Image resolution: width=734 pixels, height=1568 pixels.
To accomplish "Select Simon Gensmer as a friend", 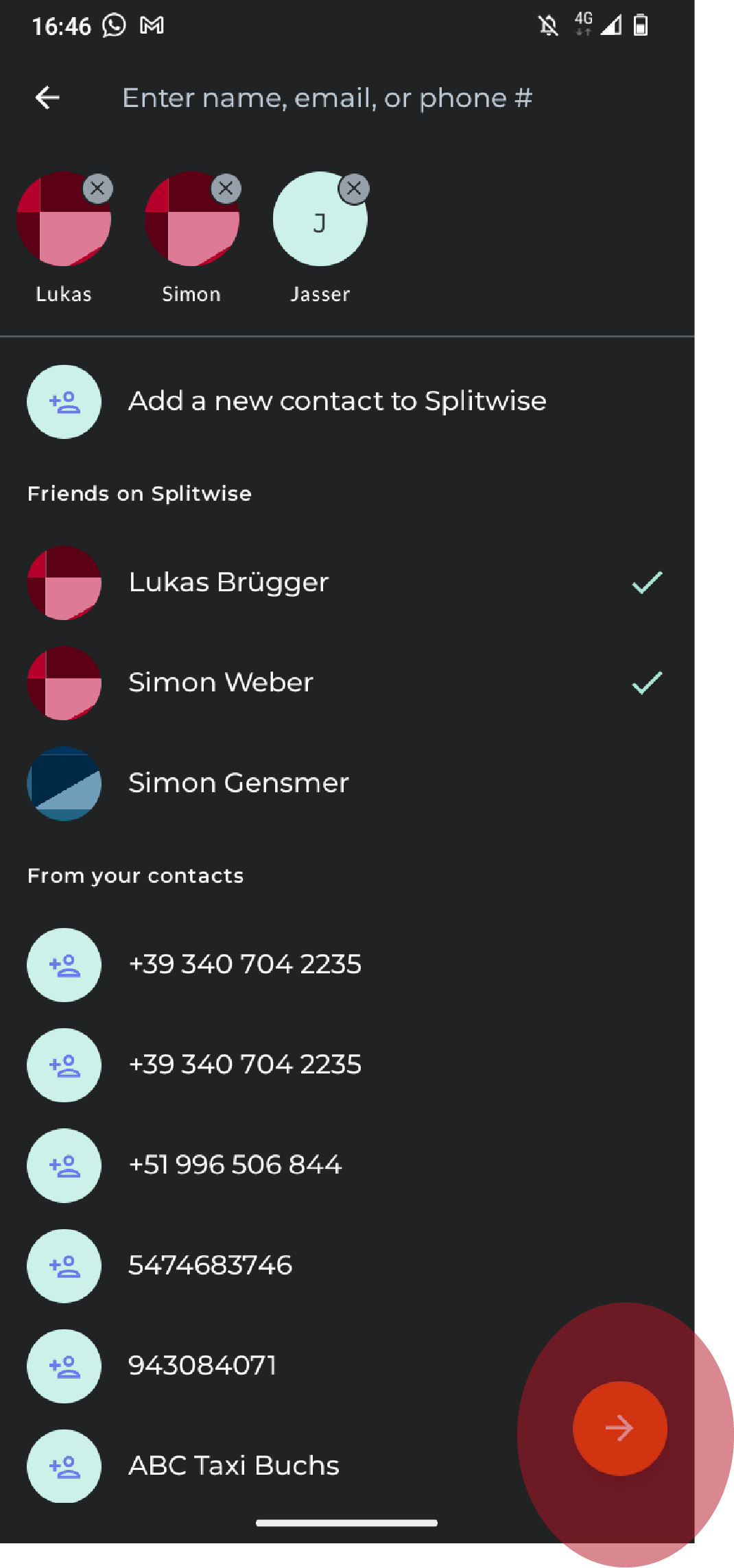I will [238, 783].
